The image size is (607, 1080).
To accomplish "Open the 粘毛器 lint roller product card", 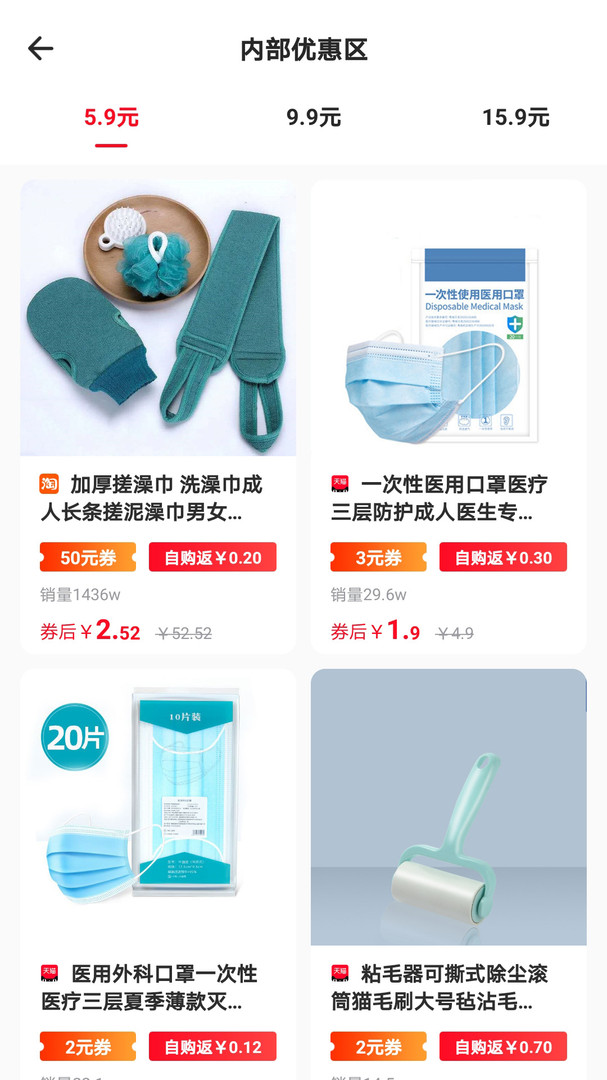I will (449, 874).
